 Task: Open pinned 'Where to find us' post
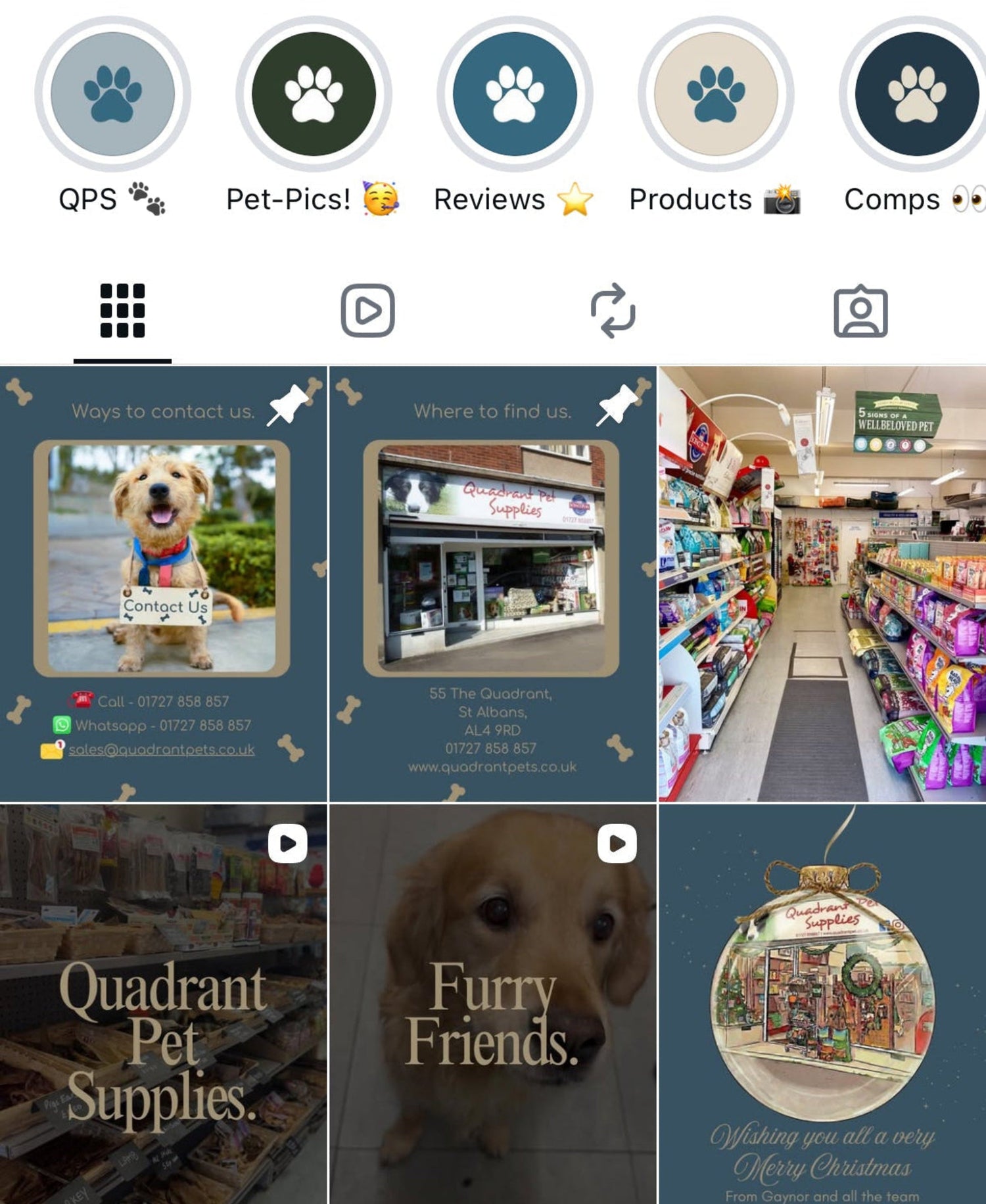(x=492, y=584)
